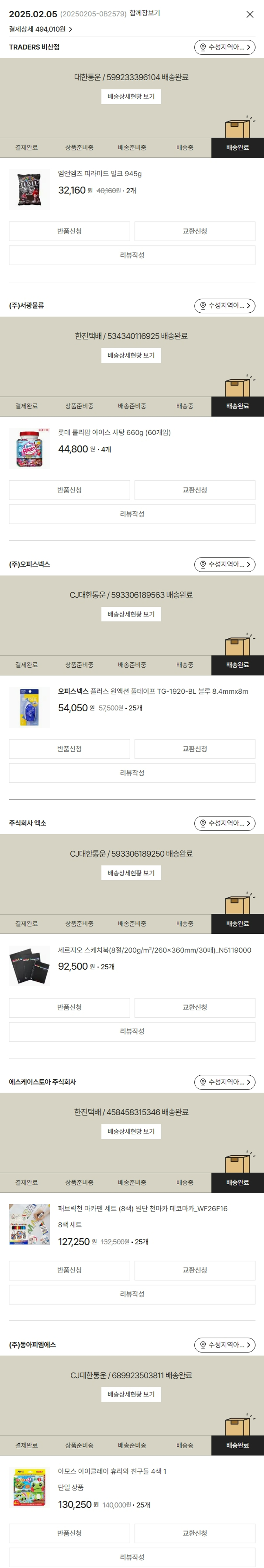Write a review for 엠앤엠즈 피라미드 밀크

[x=132, y=255]
